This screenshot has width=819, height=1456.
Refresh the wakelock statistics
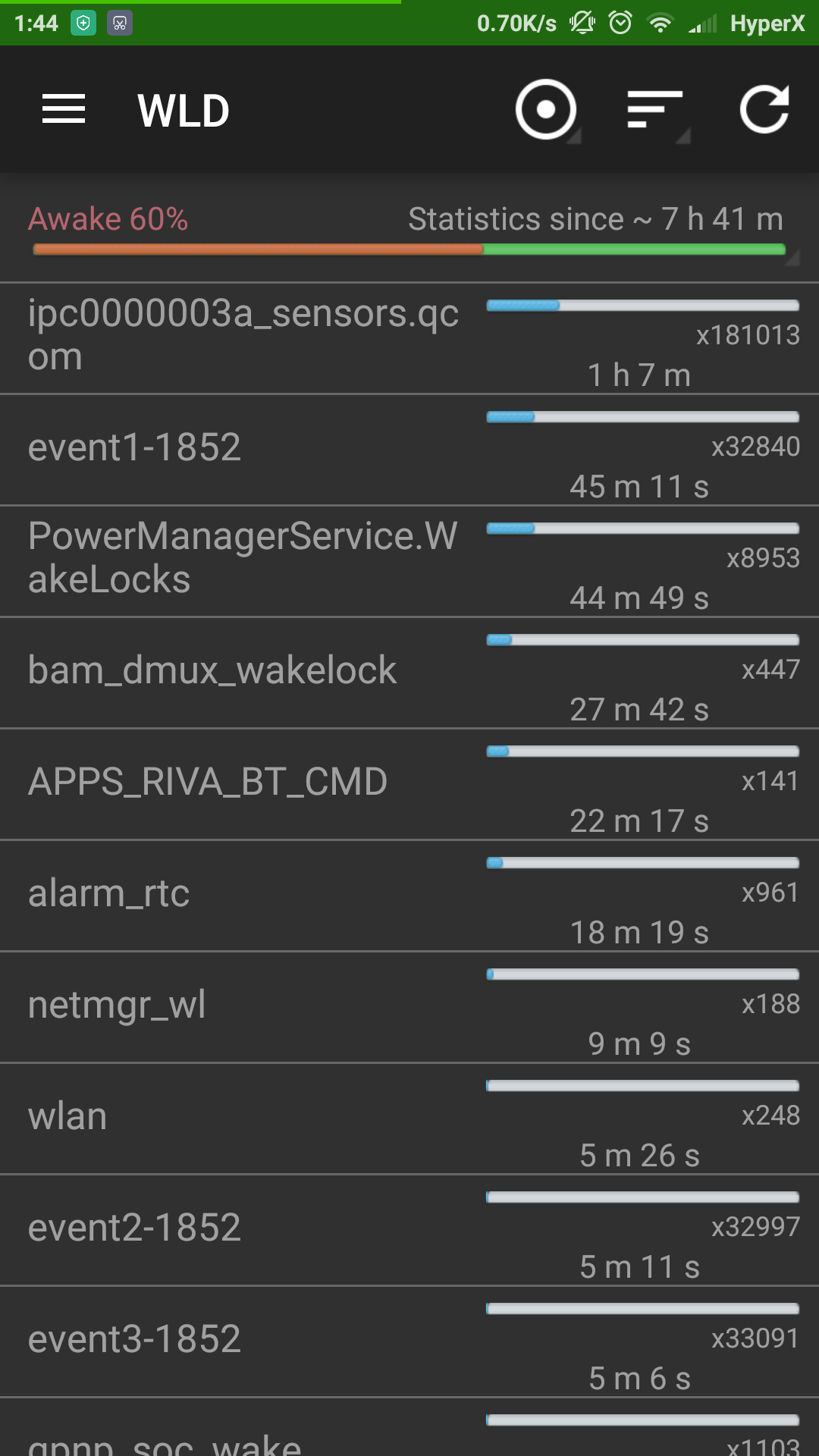(764, 109)
